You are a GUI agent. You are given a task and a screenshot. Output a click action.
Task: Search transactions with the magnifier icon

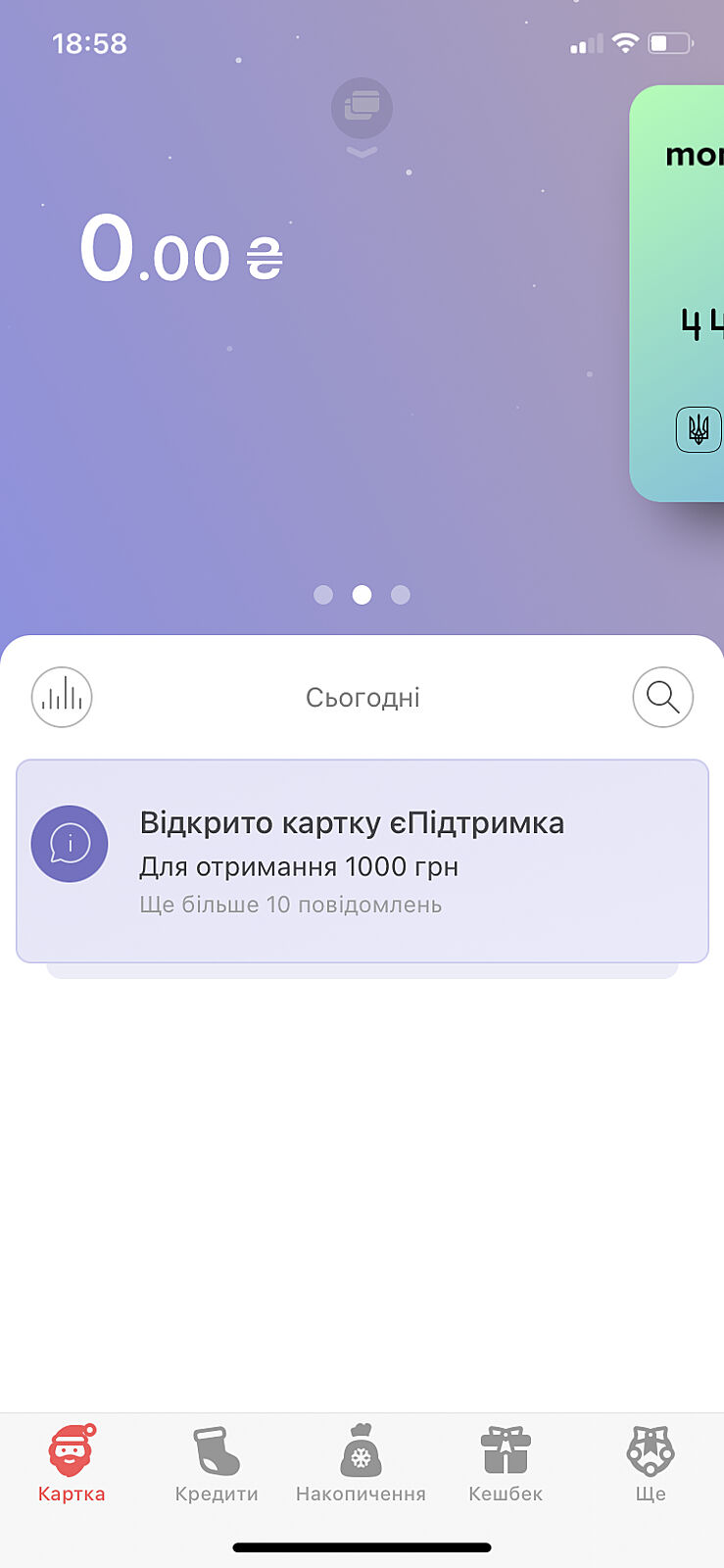click(662, 697)
